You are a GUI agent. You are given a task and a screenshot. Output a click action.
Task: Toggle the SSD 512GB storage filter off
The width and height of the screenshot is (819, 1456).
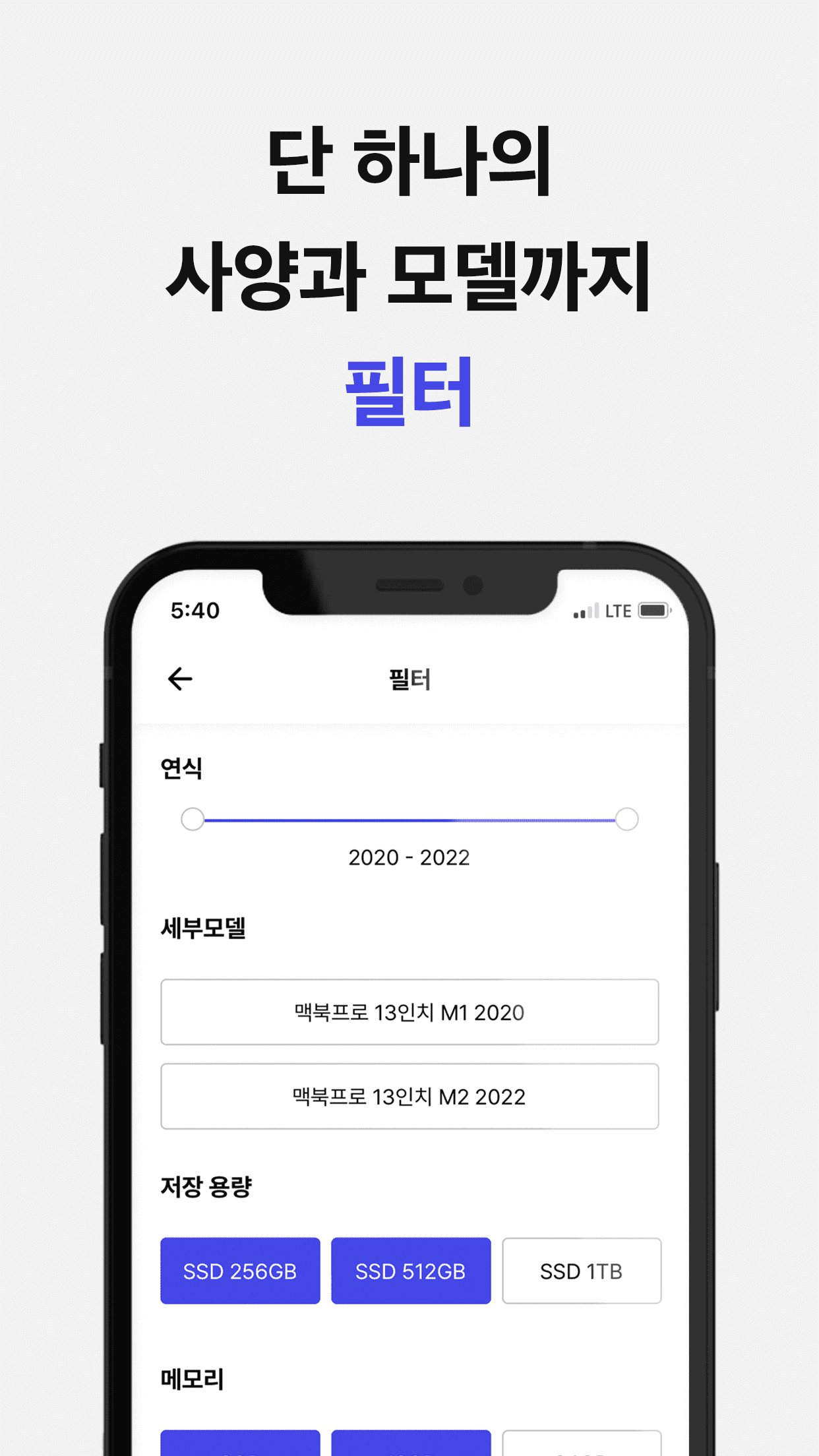[411, 1271]
